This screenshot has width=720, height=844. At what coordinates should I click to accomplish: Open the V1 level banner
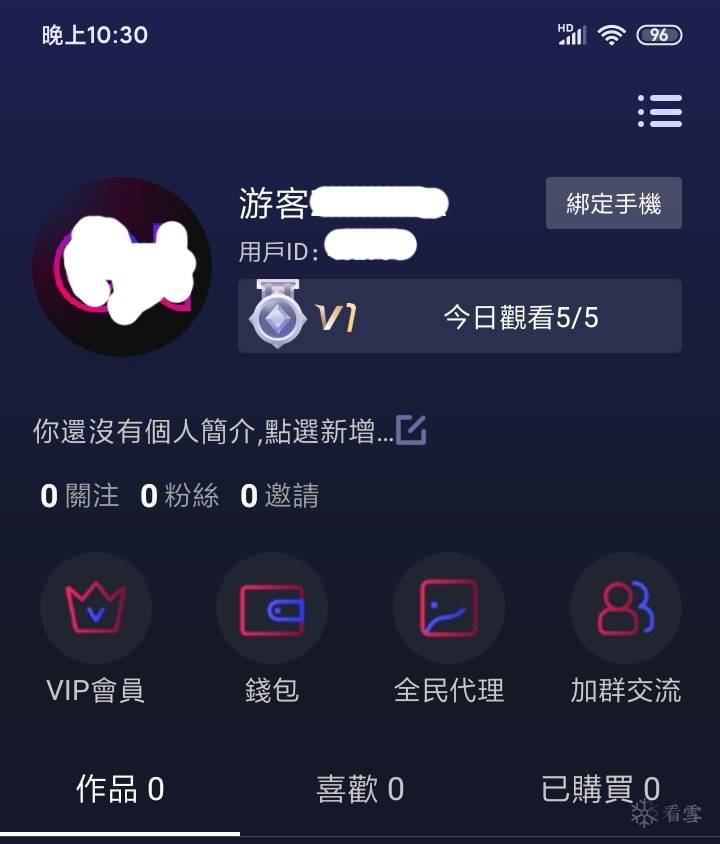point(459,317)
